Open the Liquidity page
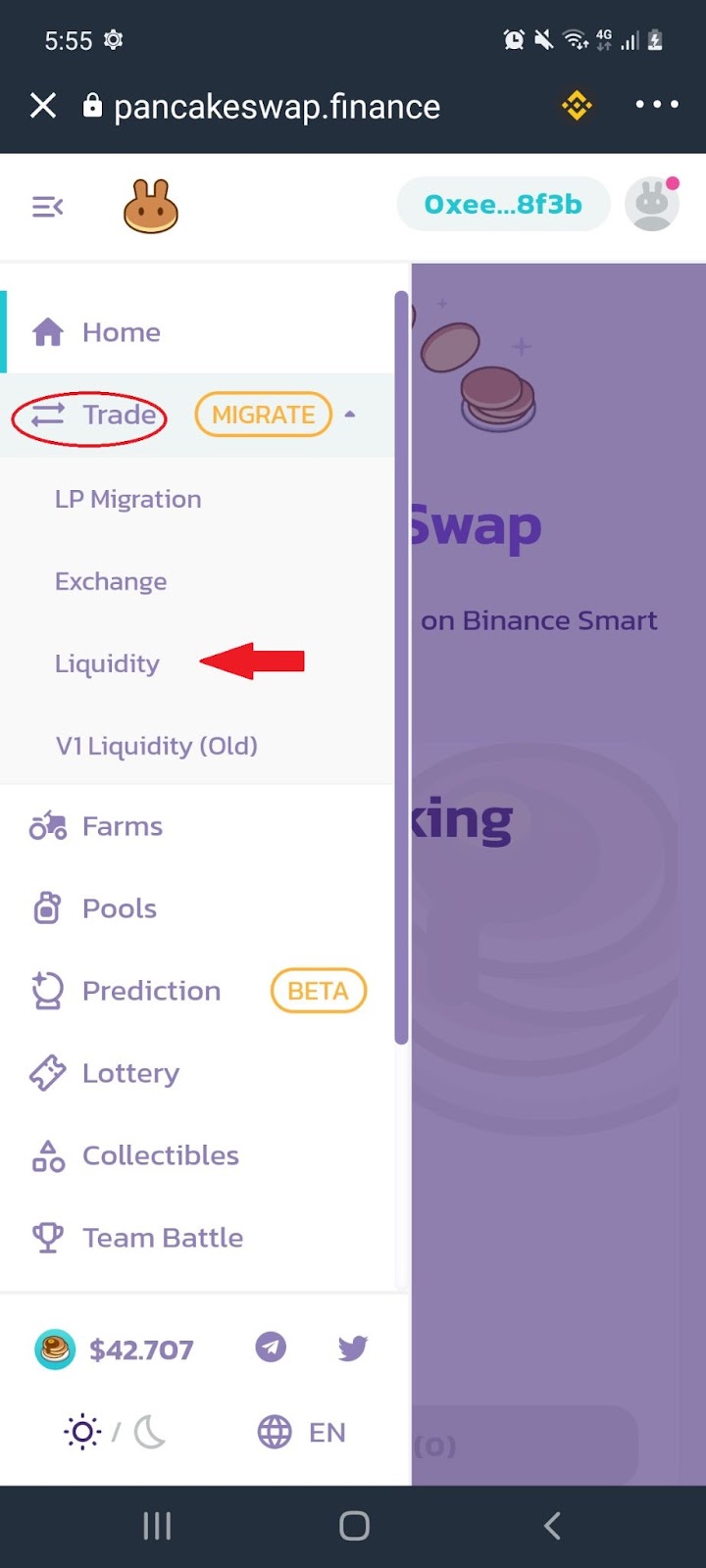This screenshot has height=1568, width=706. (107, 663)
